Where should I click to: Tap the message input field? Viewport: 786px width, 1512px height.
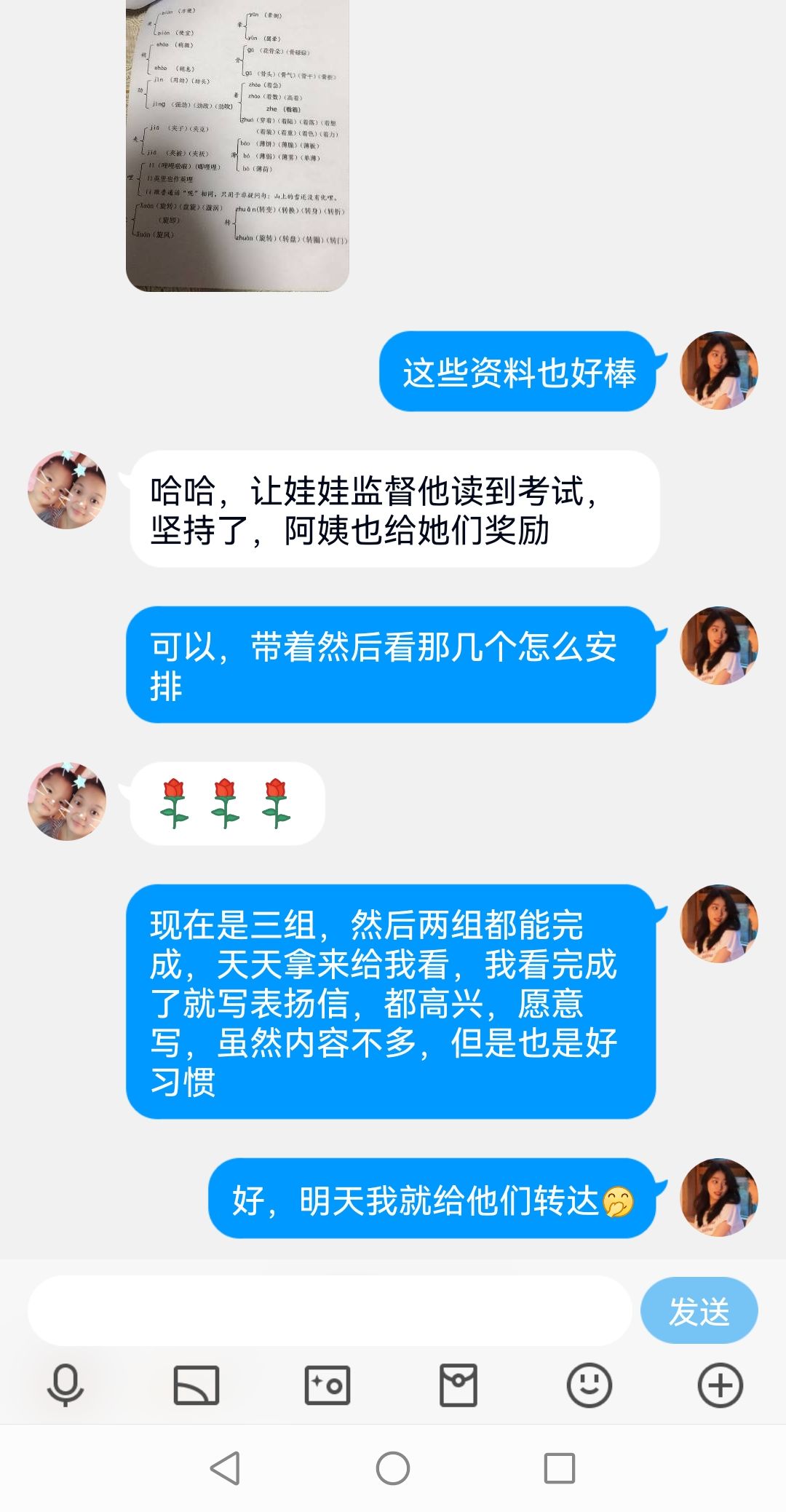point(329,1310)
